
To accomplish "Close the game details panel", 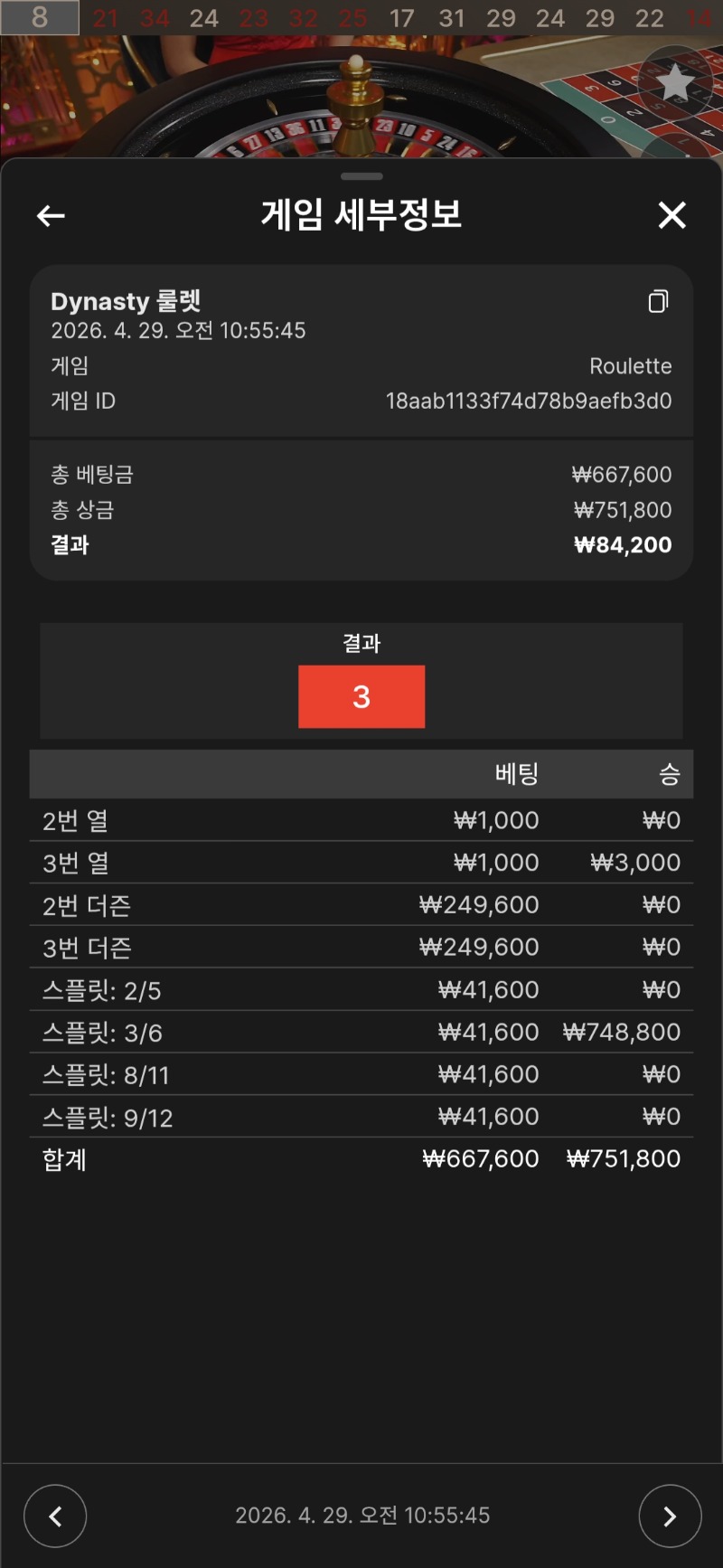I will (x=671, y=215).
